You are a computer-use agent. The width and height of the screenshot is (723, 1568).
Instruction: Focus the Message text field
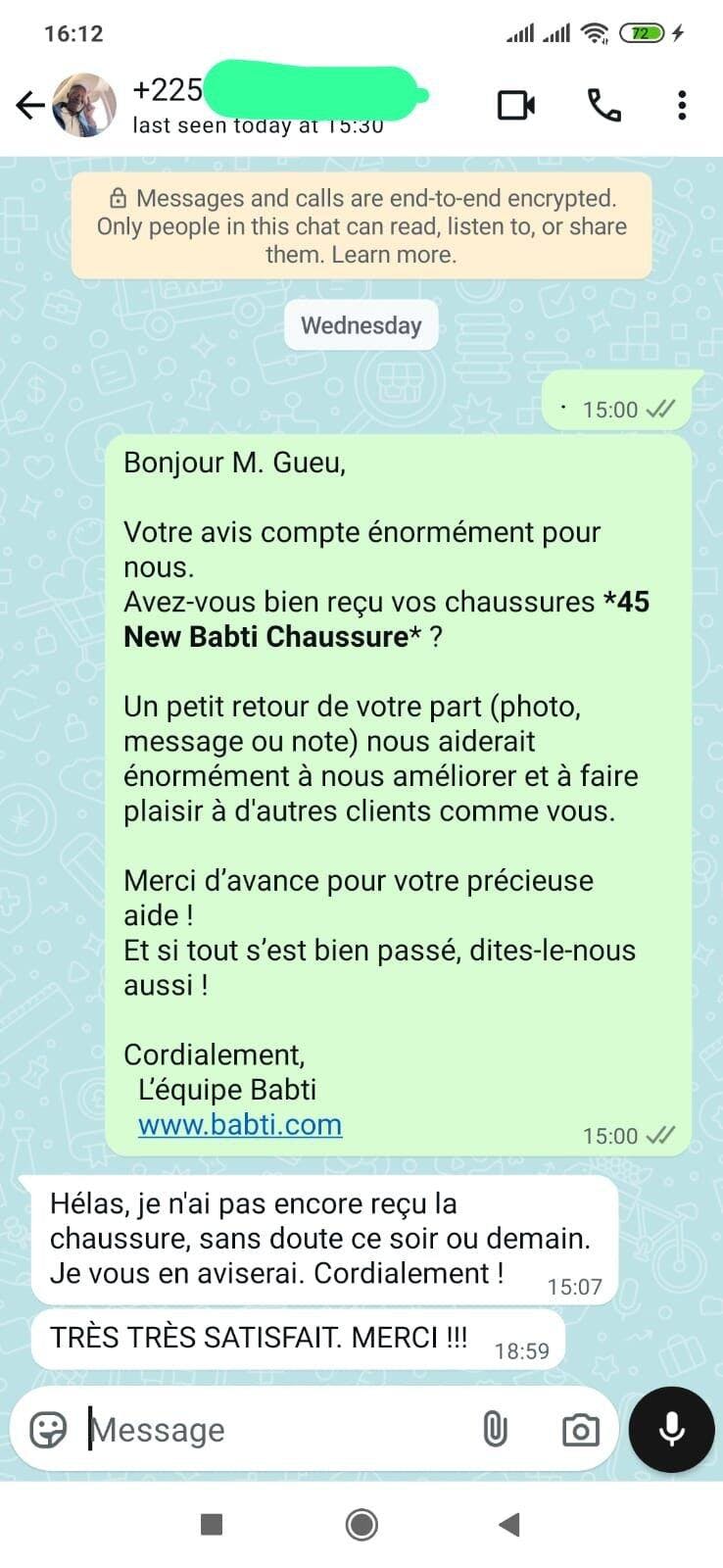click(x=274, y=1430)
